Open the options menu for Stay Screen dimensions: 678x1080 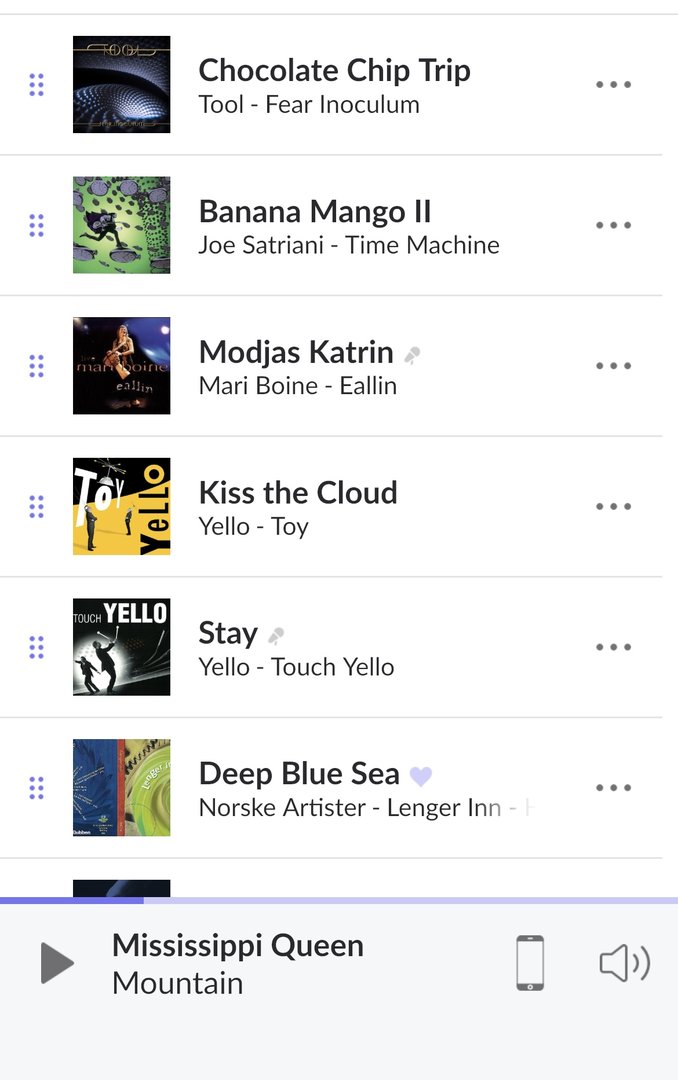[x=613, y=648]
